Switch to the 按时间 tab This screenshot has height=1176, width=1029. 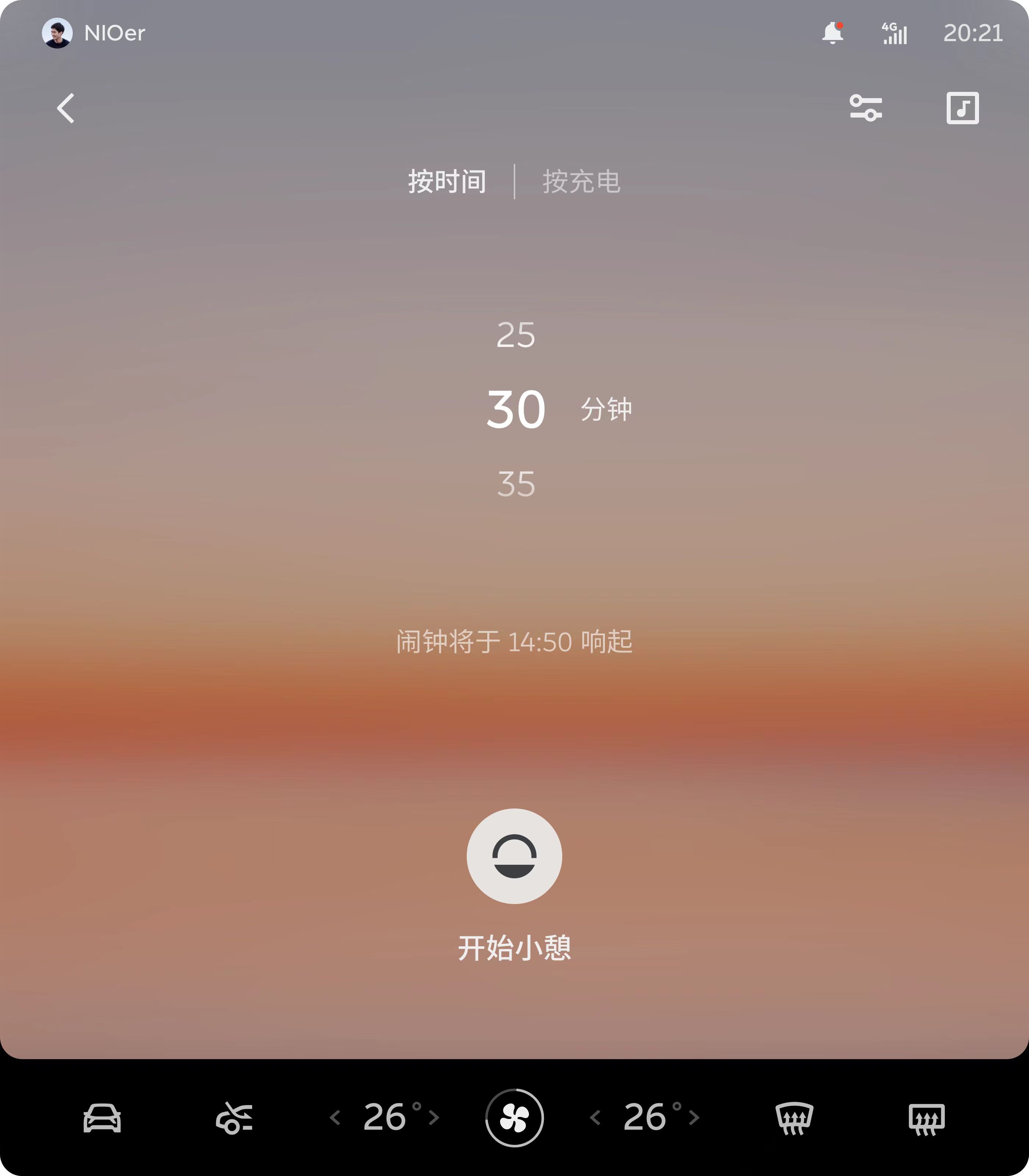[x=447, y=182]
